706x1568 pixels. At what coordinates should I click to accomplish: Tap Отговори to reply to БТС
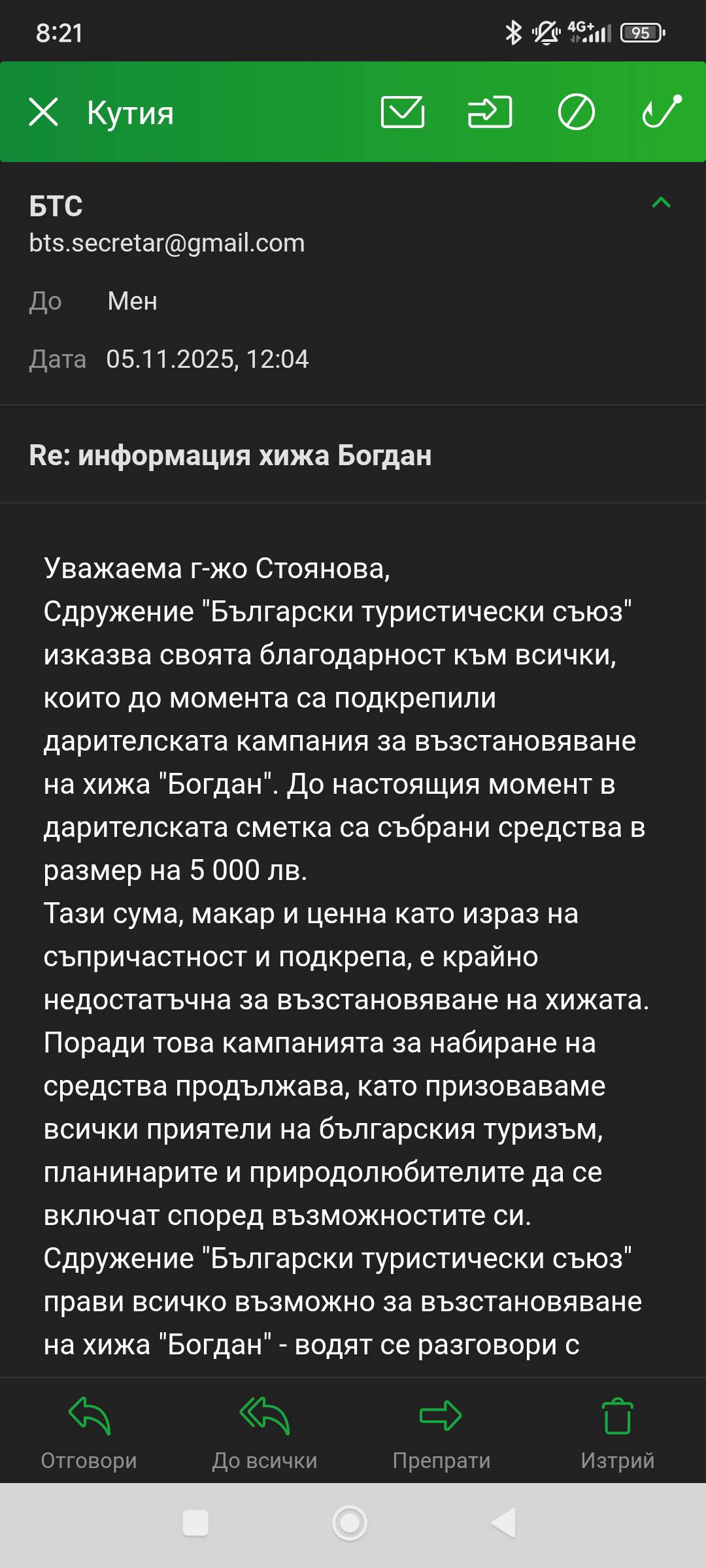(89, 1431)
